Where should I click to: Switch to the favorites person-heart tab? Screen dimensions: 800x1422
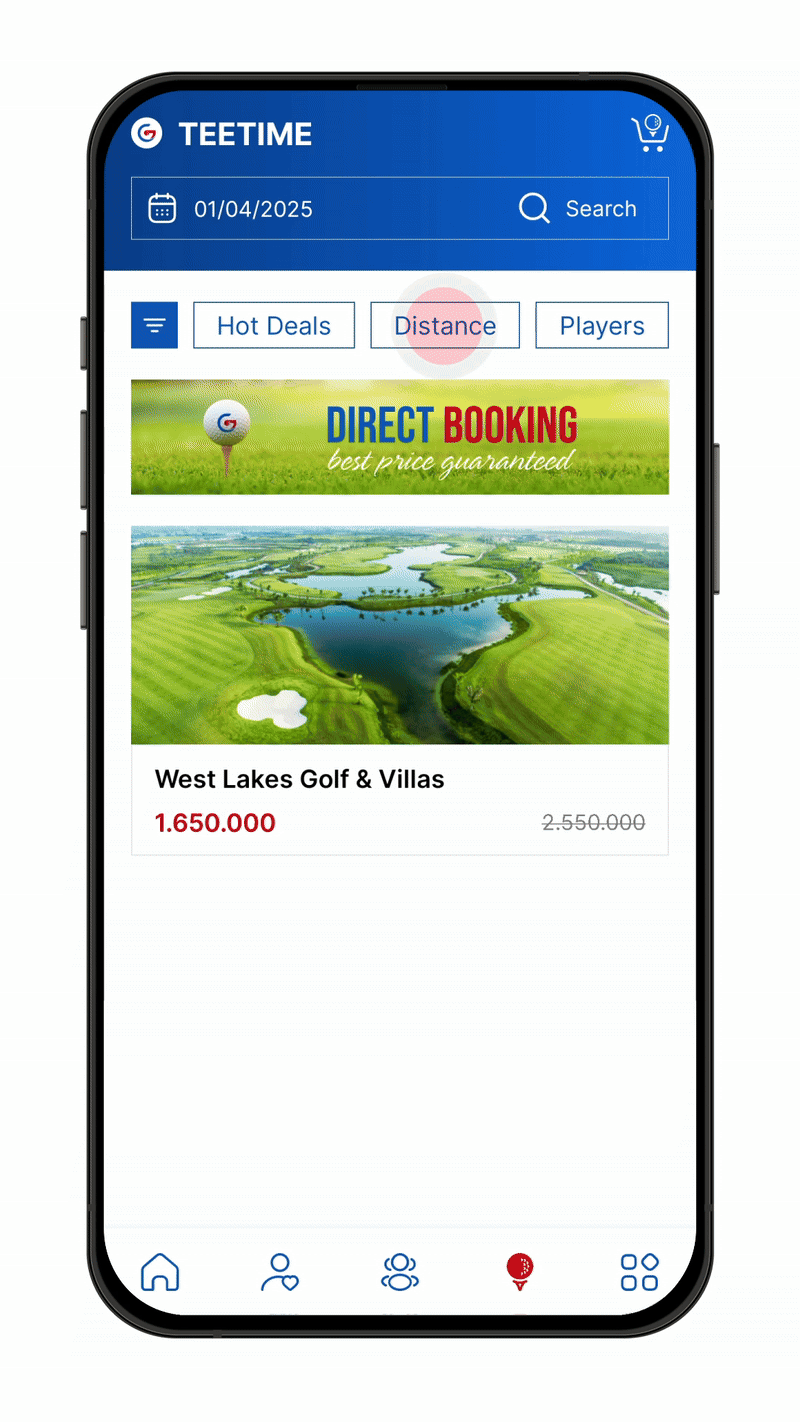(x=279, y=1272)
